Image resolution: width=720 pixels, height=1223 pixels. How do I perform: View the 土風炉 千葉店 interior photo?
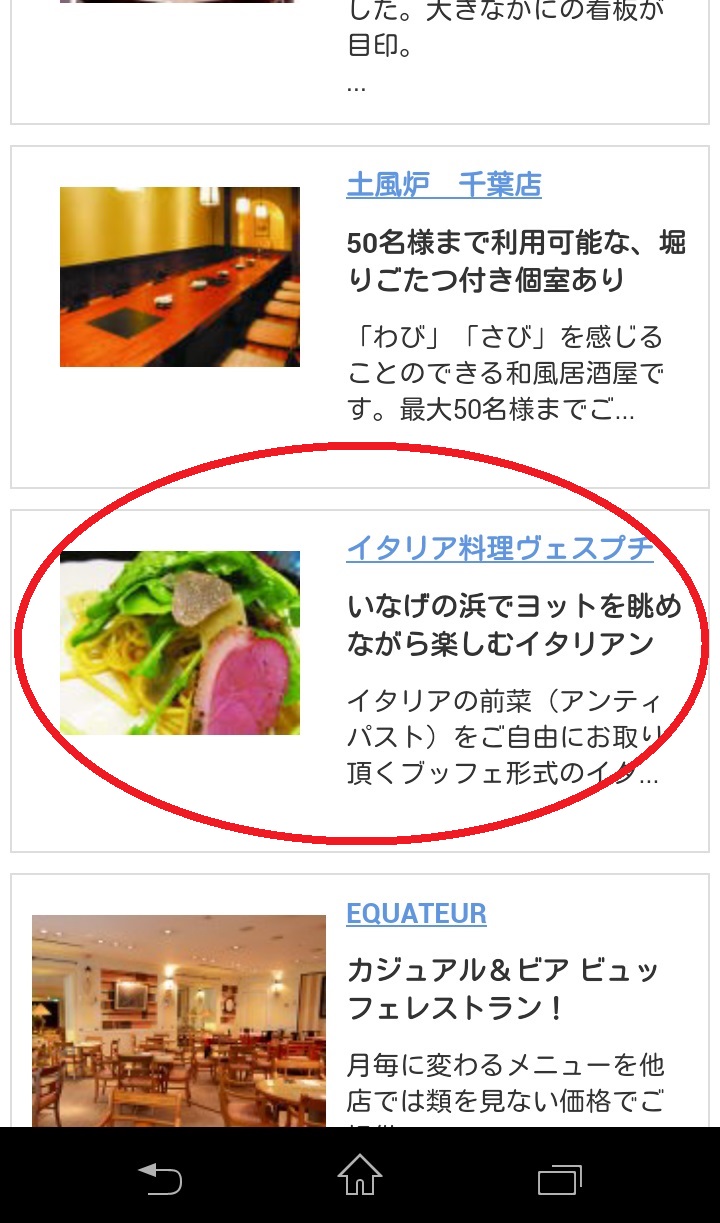(179, 275)
